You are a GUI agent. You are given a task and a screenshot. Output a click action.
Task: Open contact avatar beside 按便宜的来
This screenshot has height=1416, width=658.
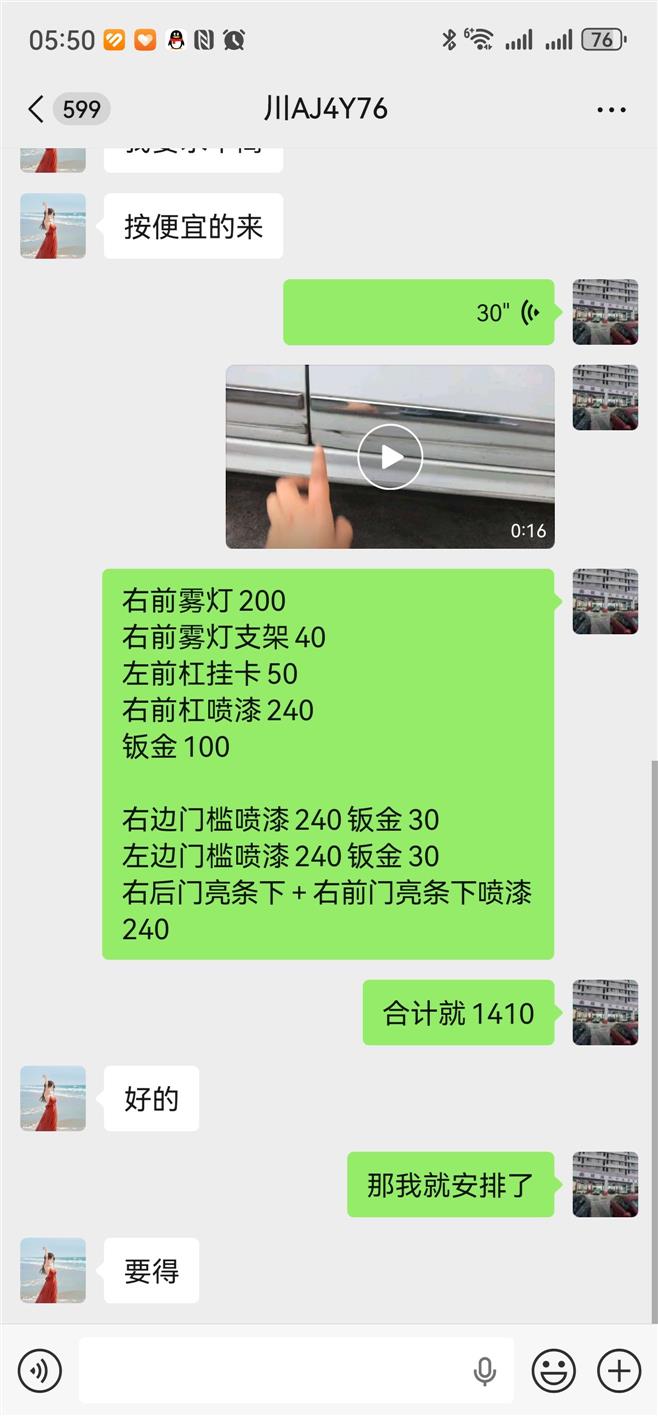[x=53, y=226]
